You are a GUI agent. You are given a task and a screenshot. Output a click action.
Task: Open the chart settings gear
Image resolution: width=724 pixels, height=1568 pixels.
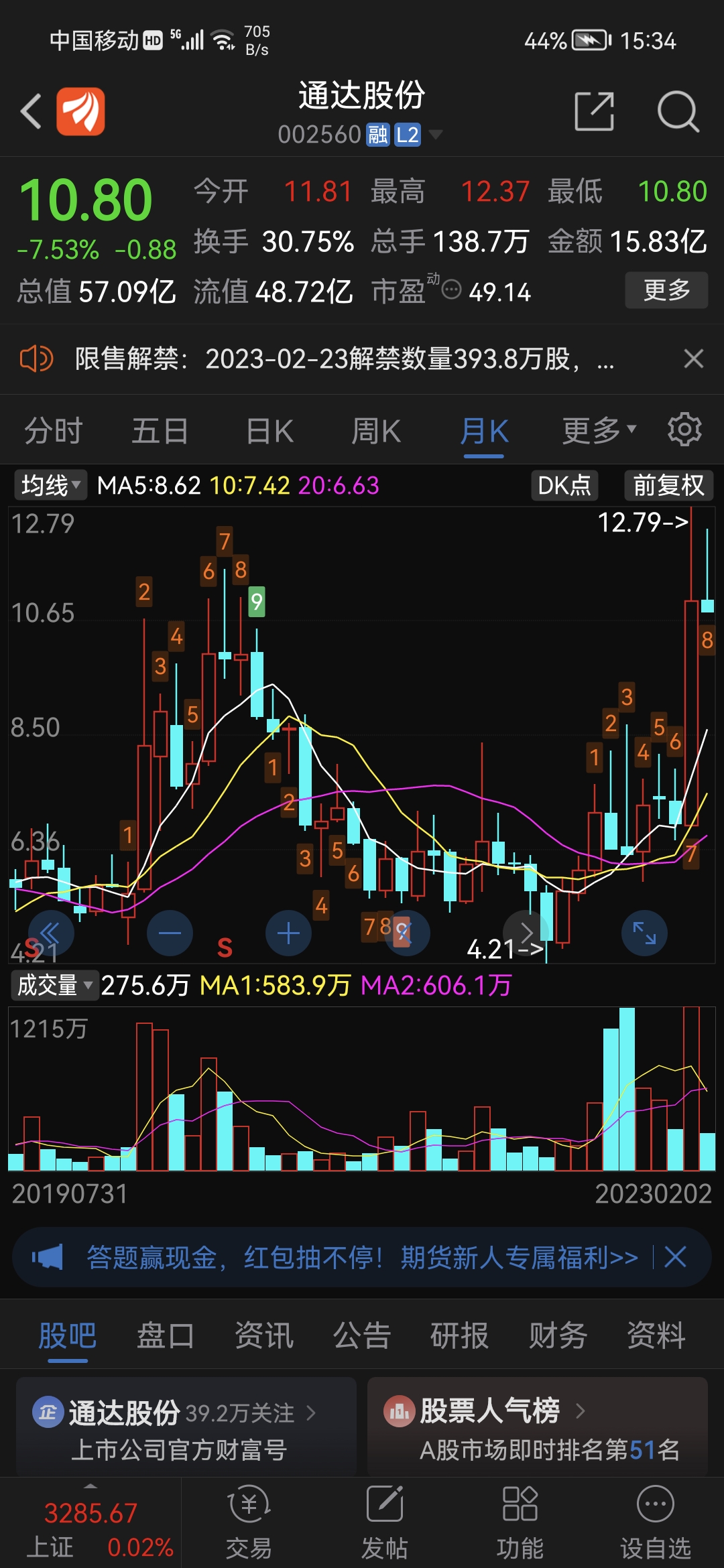pyautogui.click(x=684, y=429)
